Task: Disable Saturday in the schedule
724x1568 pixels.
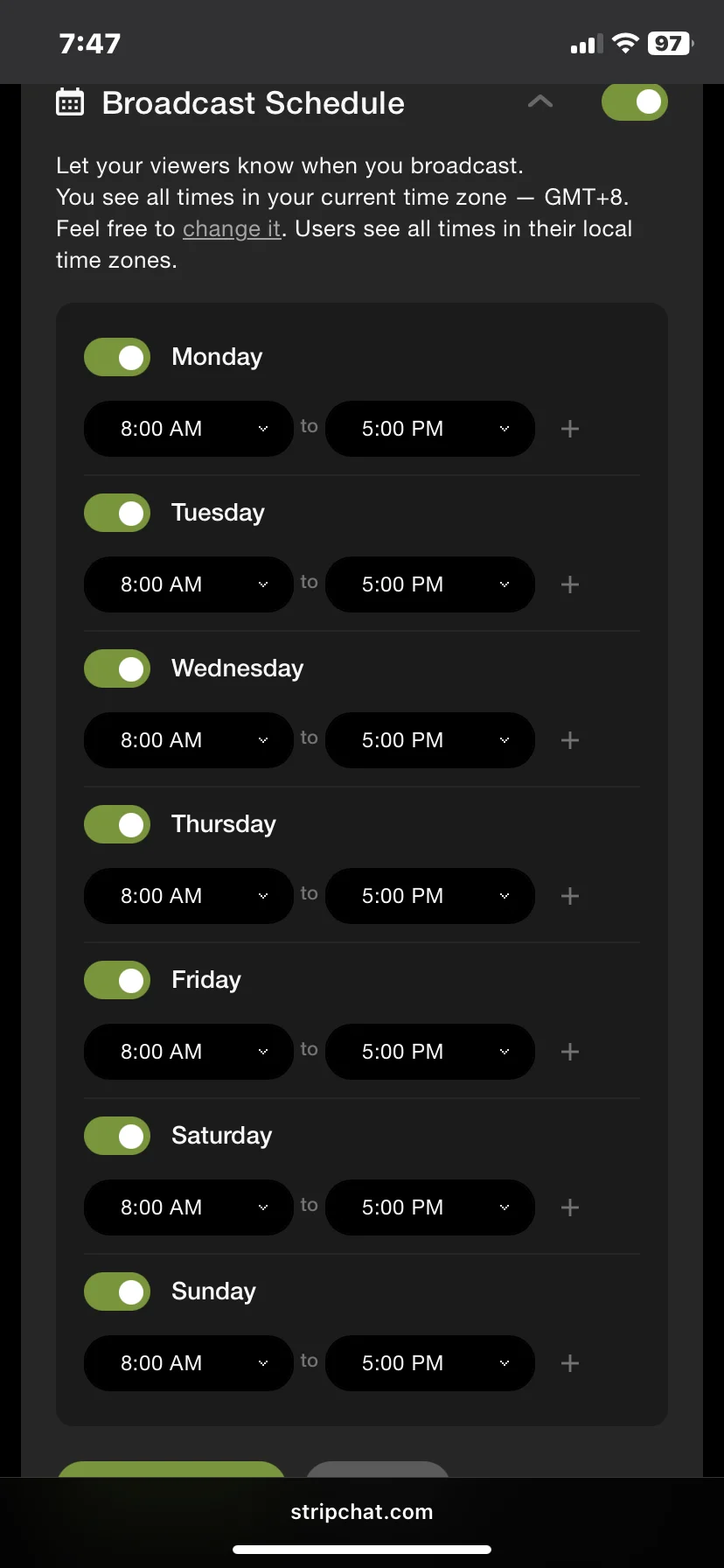Action: point(117,1136)
